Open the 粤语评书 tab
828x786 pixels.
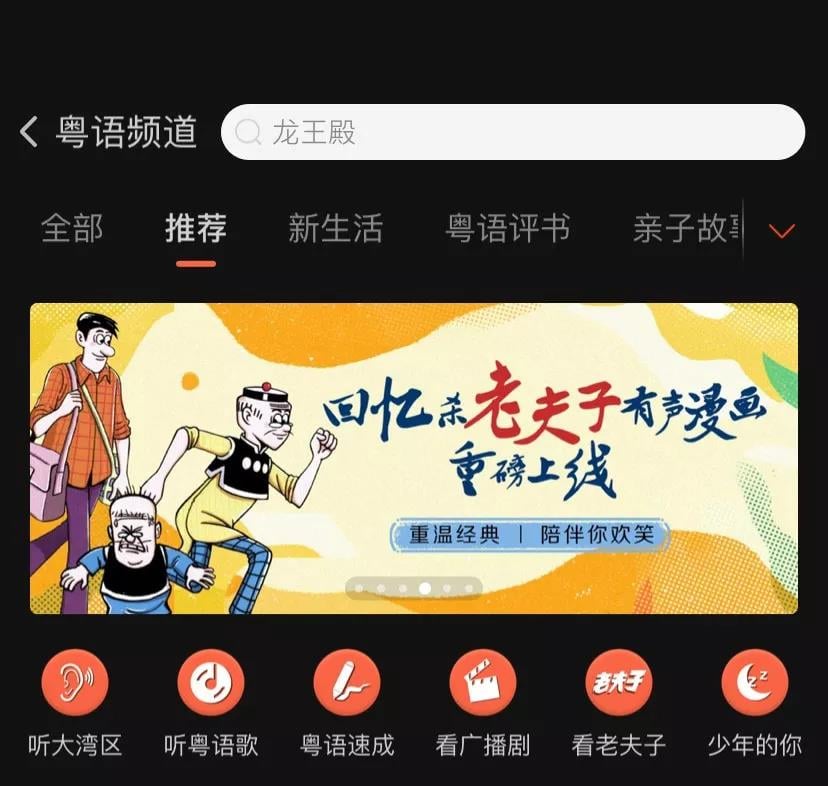[x=508, y=229]
